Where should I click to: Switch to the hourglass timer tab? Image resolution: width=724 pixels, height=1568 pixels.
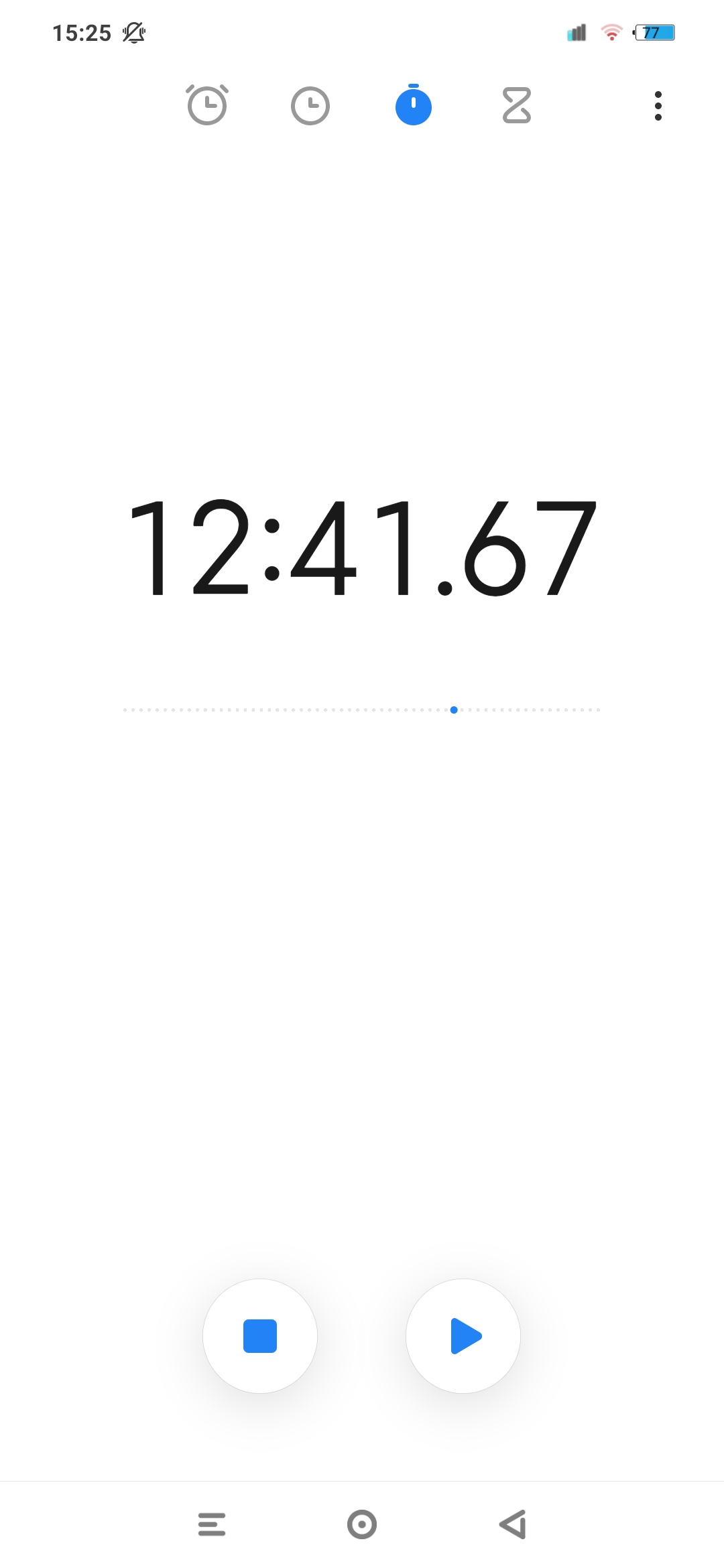click(517, 105)
